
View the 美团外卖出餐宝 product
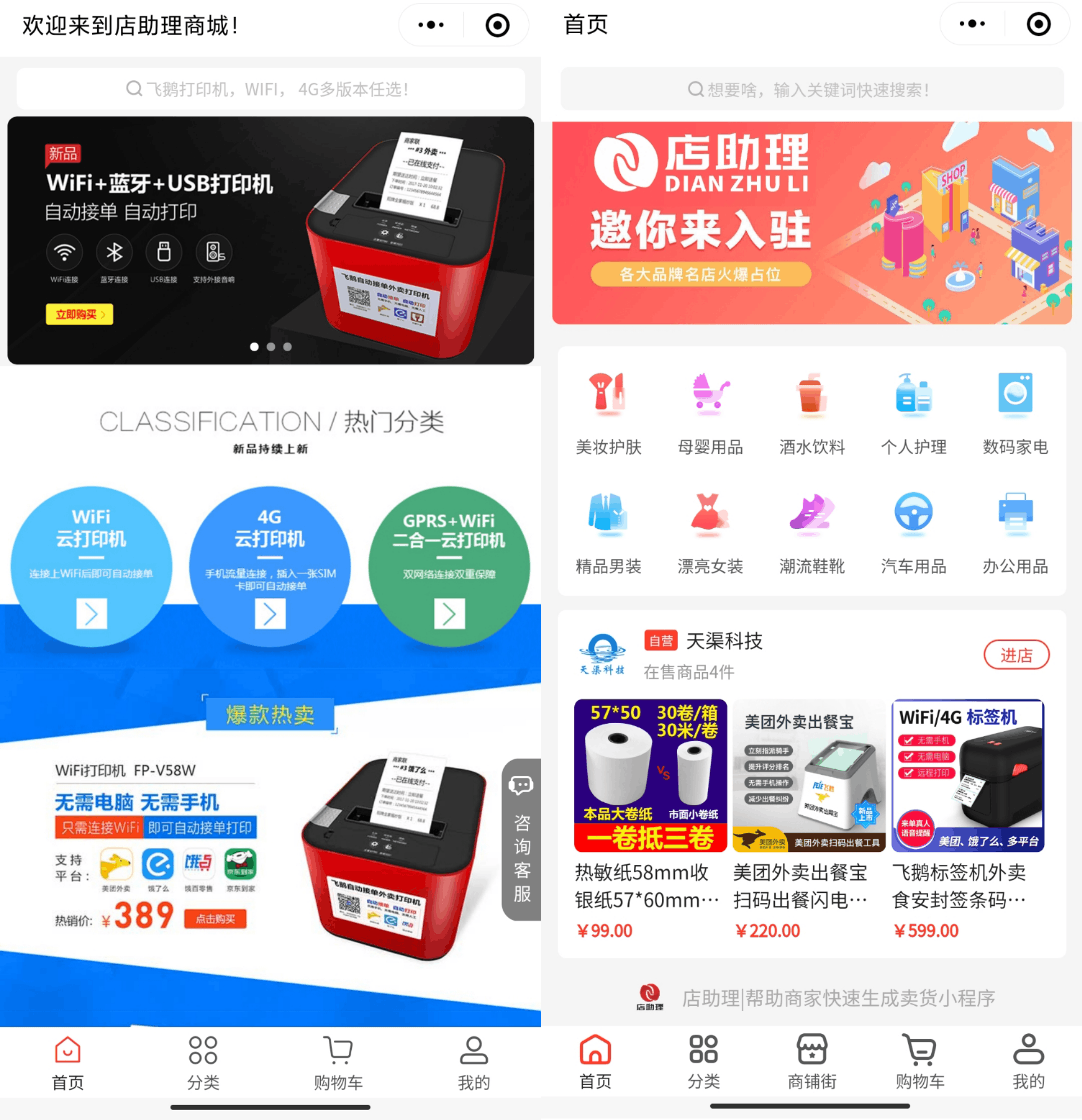808,818
